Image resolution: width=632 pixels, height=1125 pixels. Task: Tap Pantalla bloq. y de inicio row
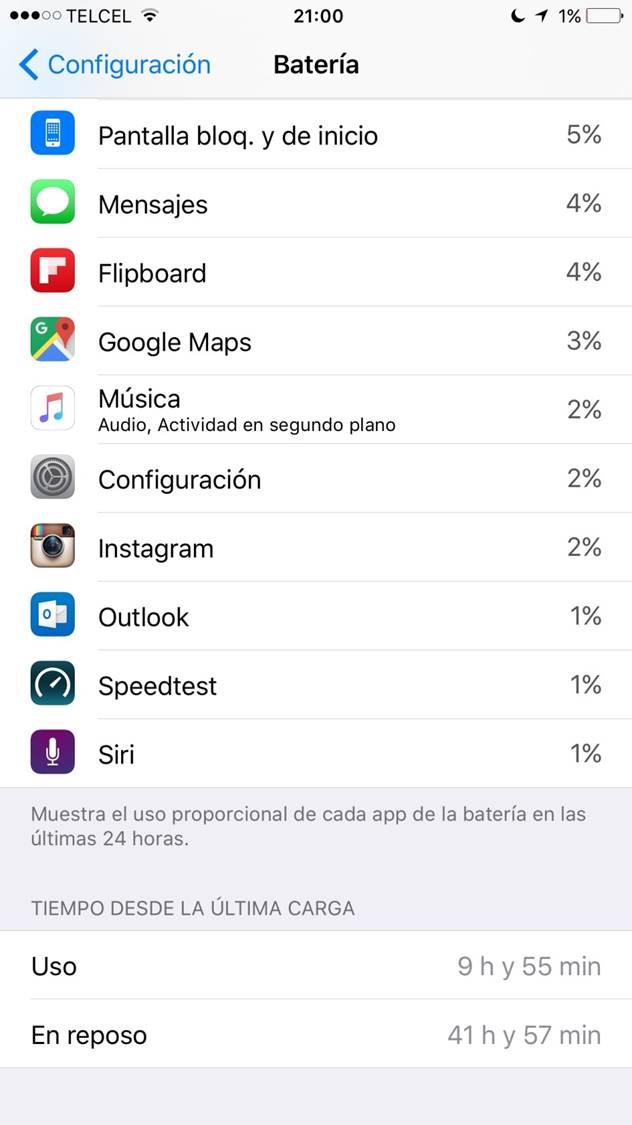pyautogui.click(x=316, y=135)
